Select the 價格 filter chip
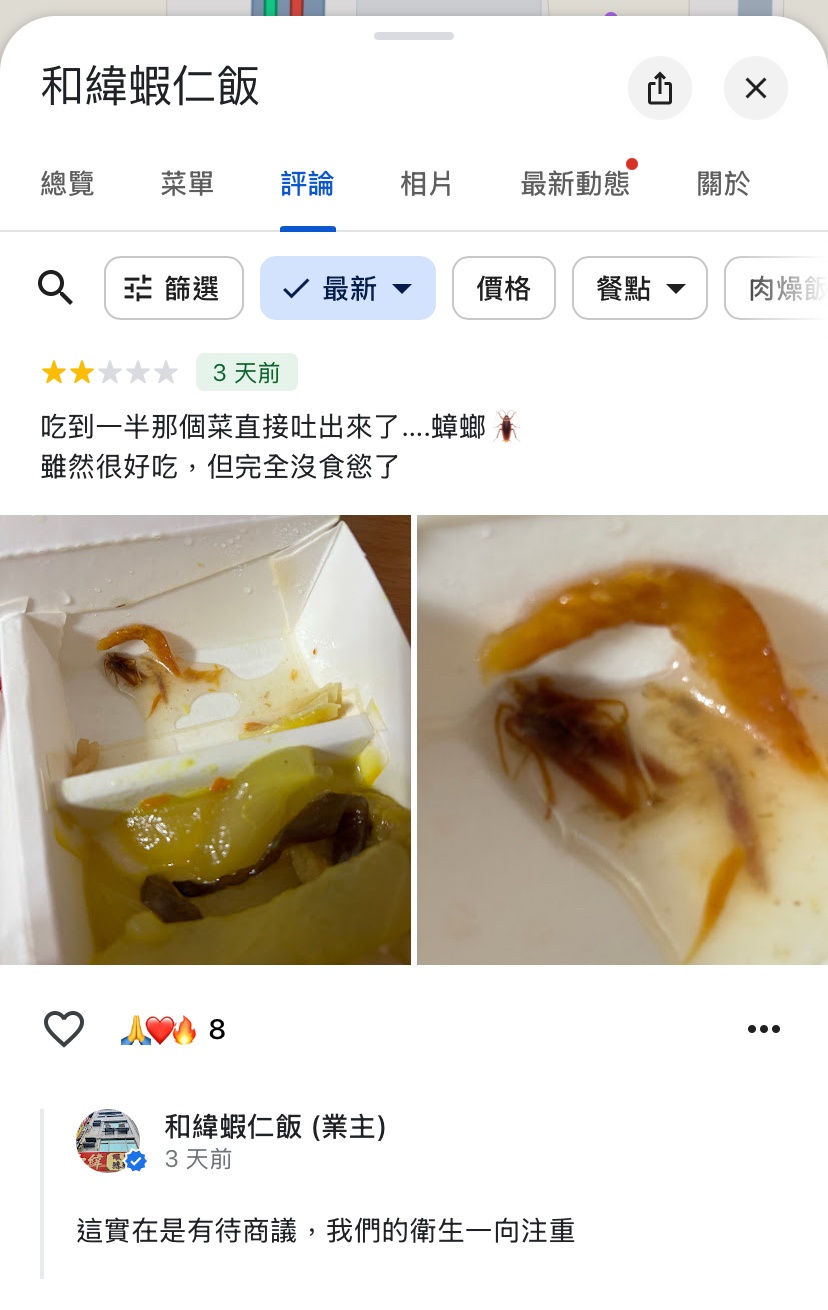The image size is (828, 1310). (503, 289)
